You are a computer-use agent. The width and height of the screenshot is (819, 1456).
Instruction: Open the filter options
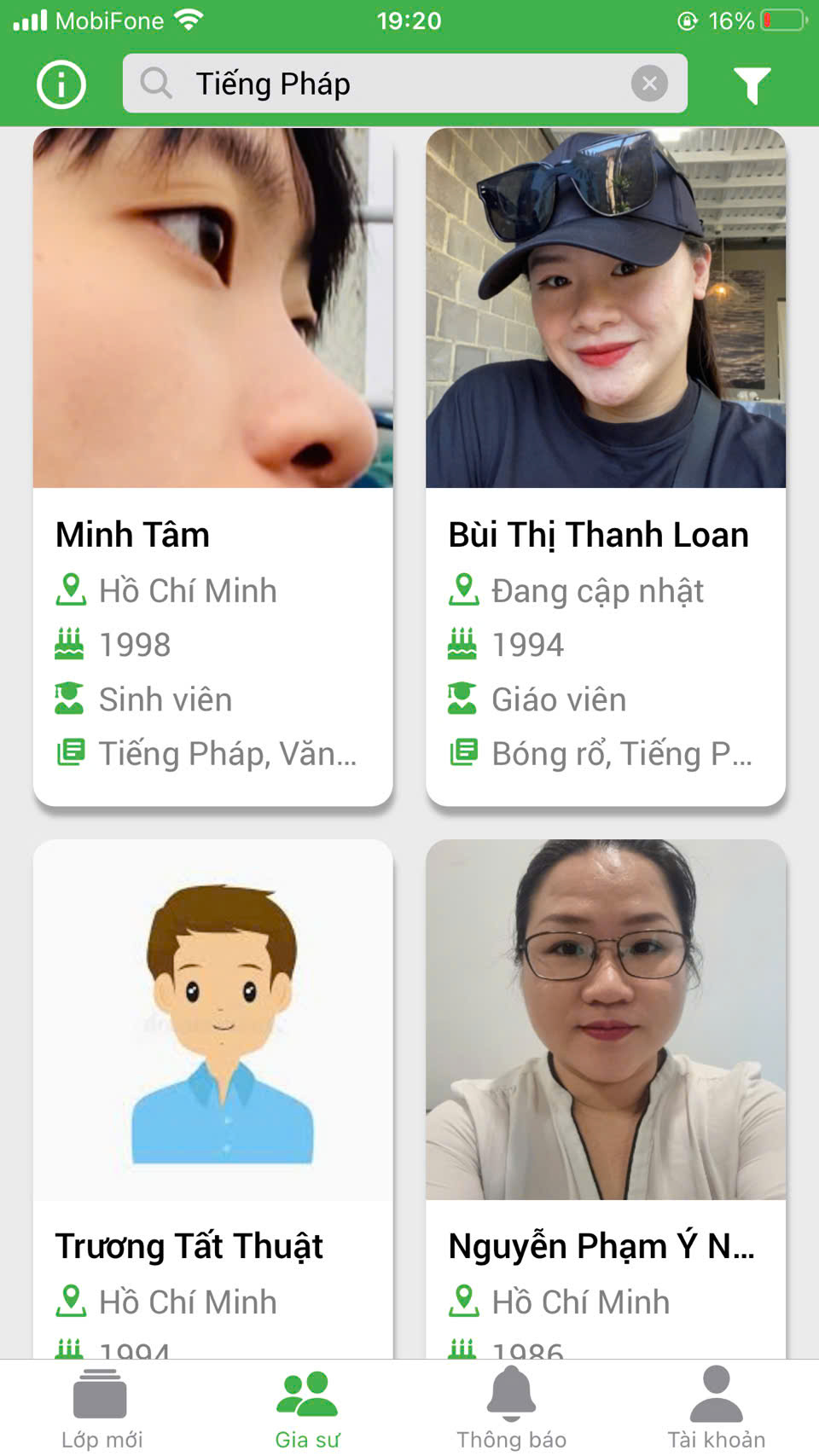coord(752,84)
